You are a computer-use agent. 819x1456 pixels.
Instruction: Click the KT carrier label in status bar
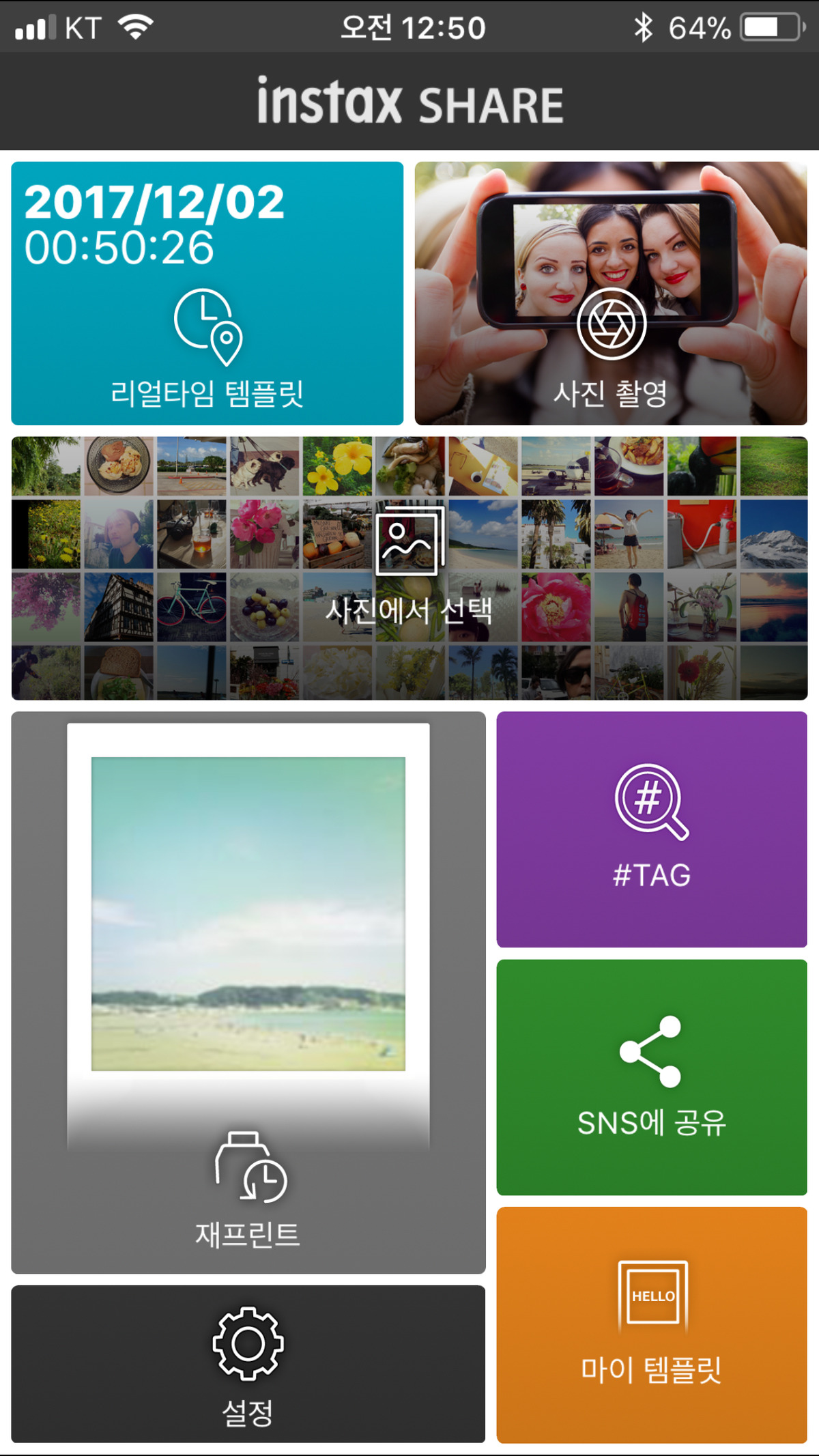point(82,27)
